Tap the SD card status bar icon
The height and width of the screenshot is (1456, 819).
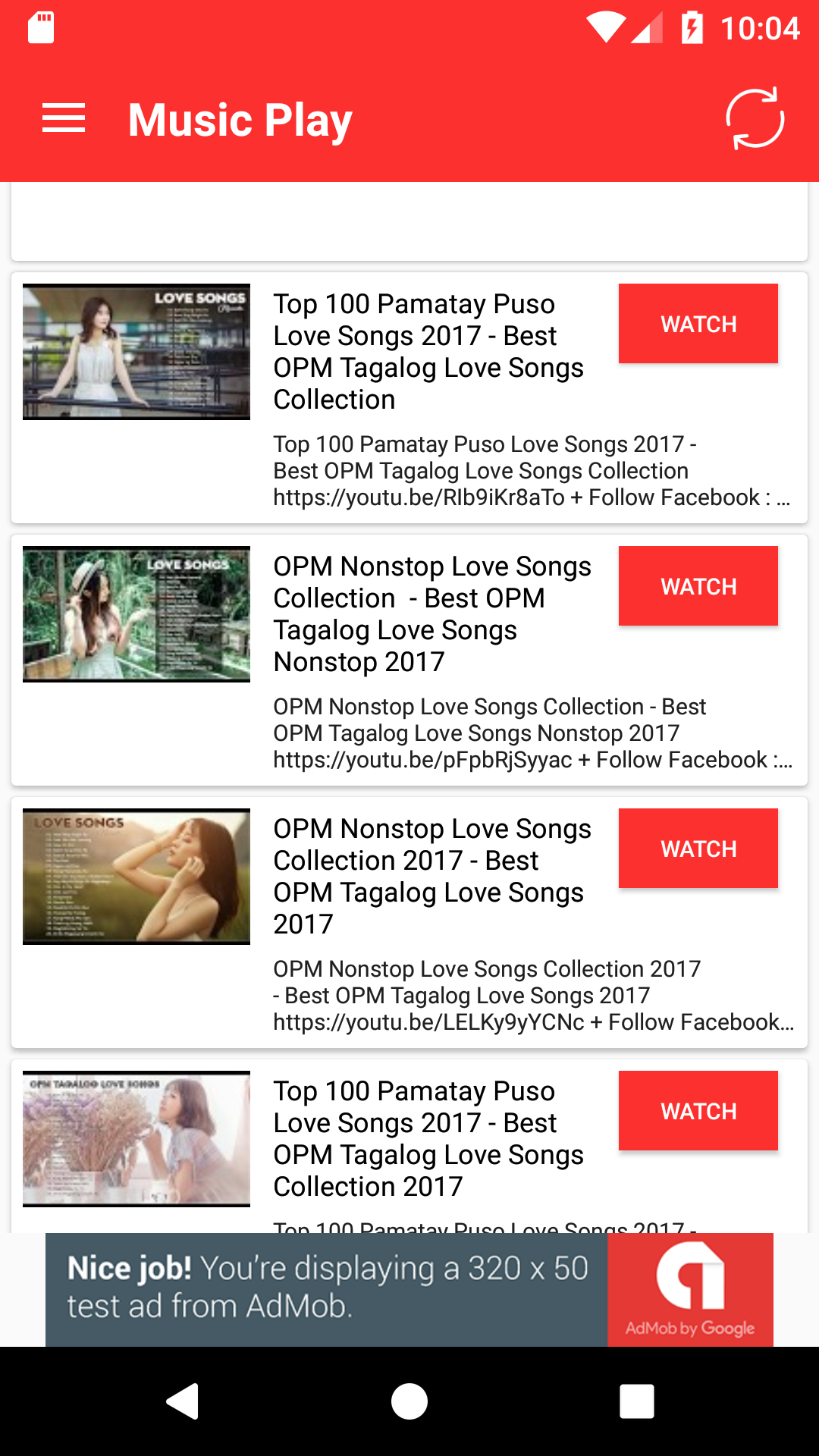(x=41, y=27)
